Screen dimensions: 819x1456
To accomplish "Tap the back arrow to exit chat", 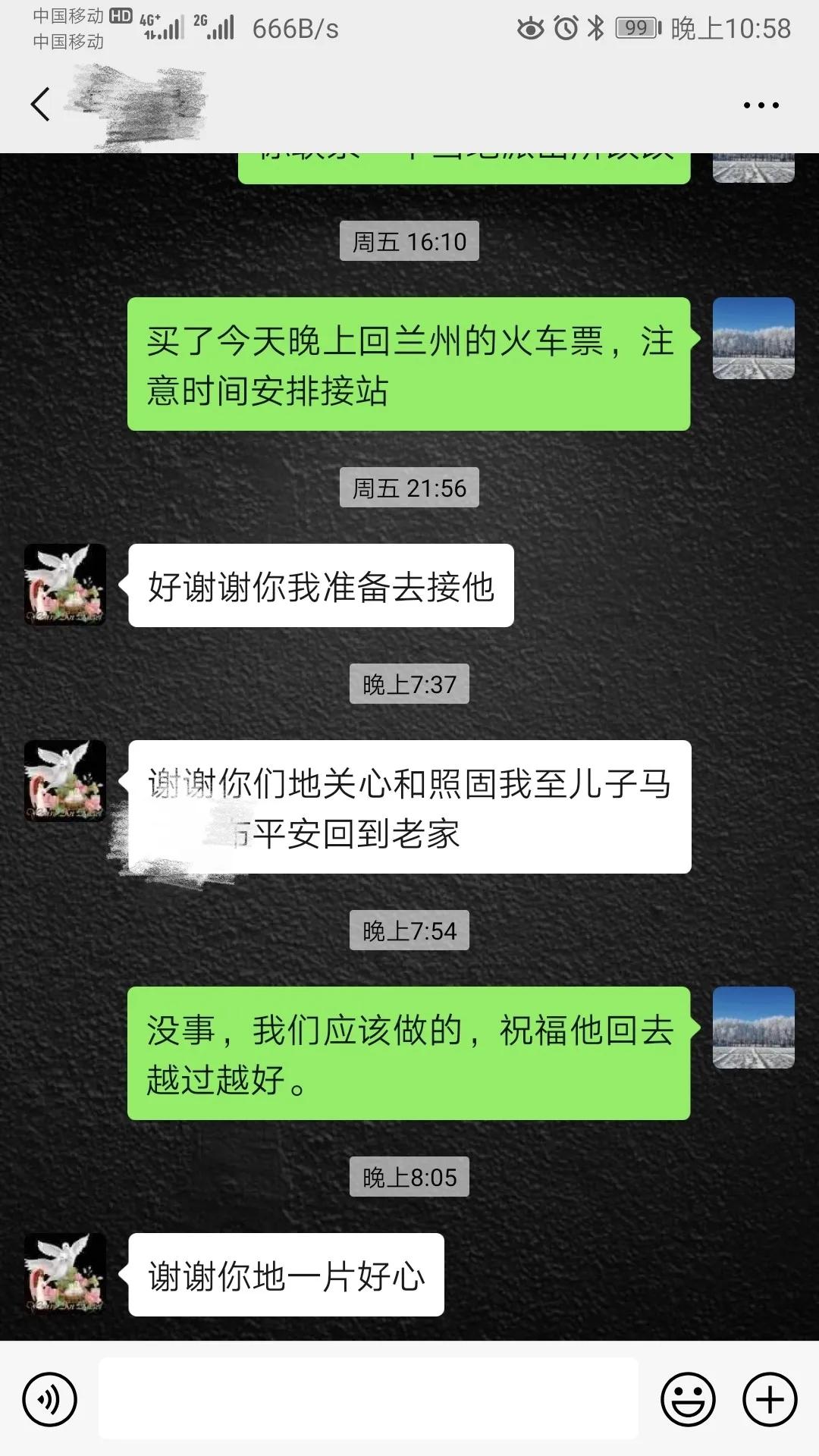I will click(39, 104).
